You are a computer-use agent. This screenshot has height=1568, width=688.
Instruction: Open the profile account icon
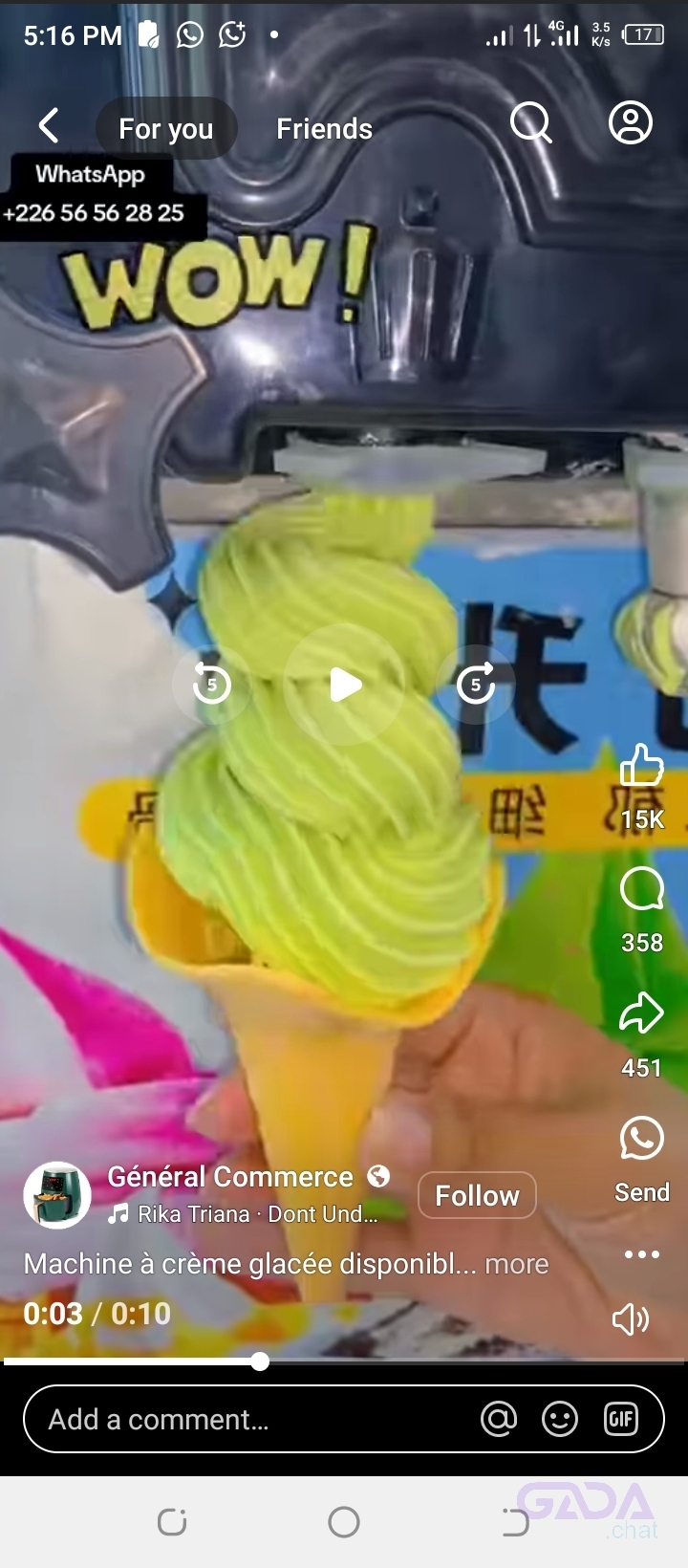(631, 122)
